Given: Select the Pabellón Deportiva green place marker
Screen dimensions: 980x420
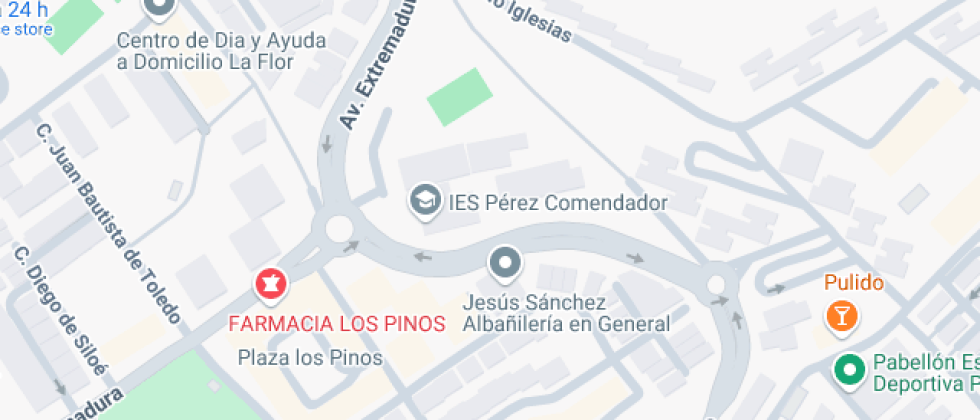Looking at the screenshot, I should [x=849, y=372].
